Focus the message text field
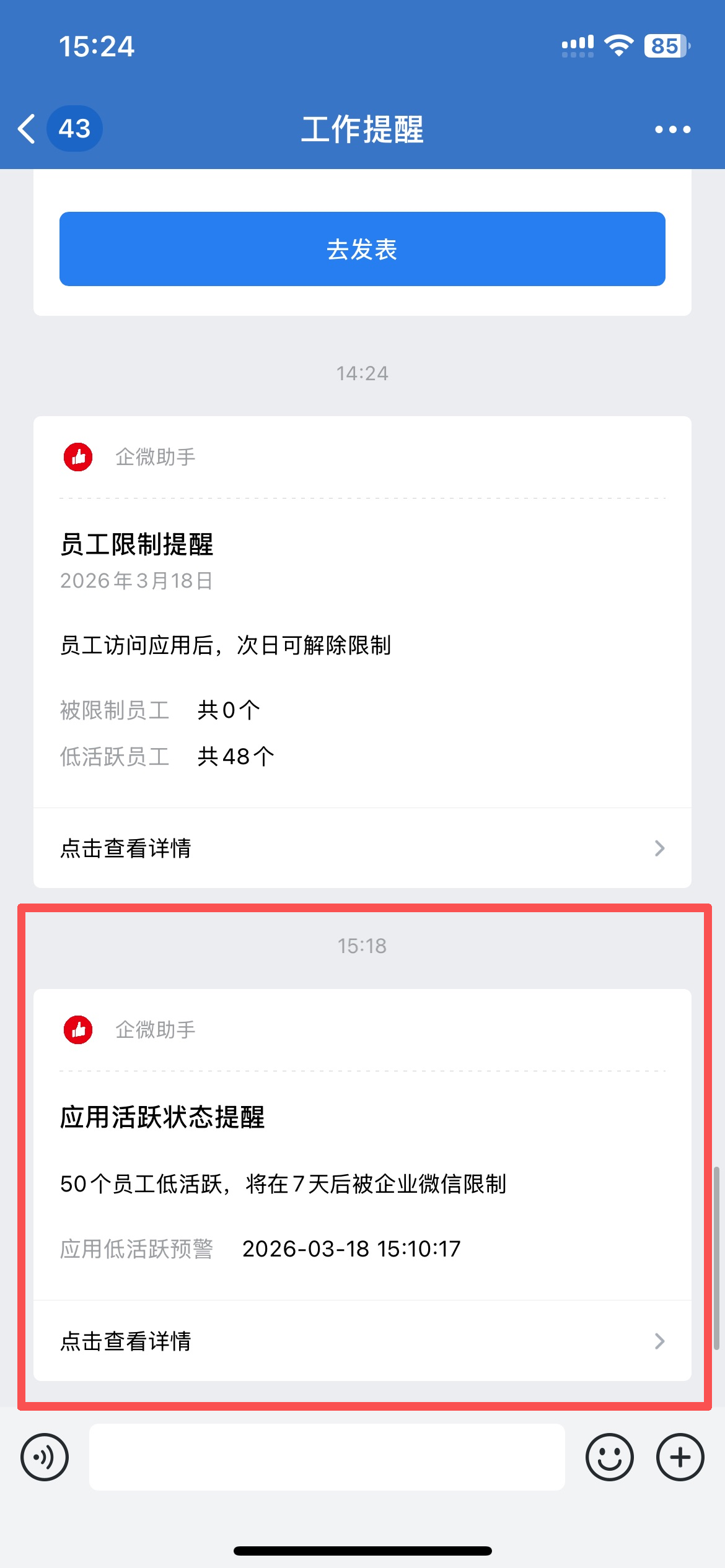The image size is (725, 1568). coord(327,1457)
